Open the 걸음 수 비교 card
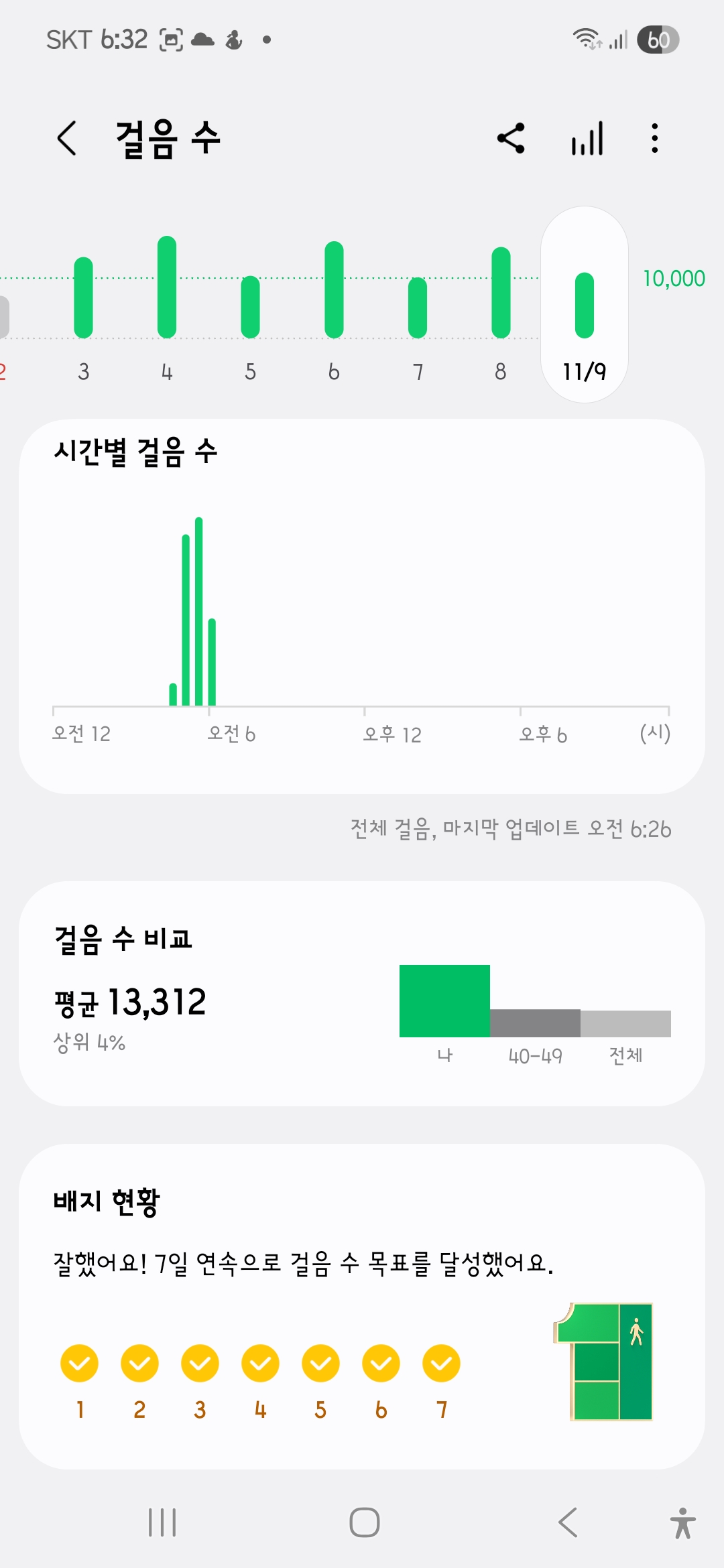 click(x=362, y=993)
